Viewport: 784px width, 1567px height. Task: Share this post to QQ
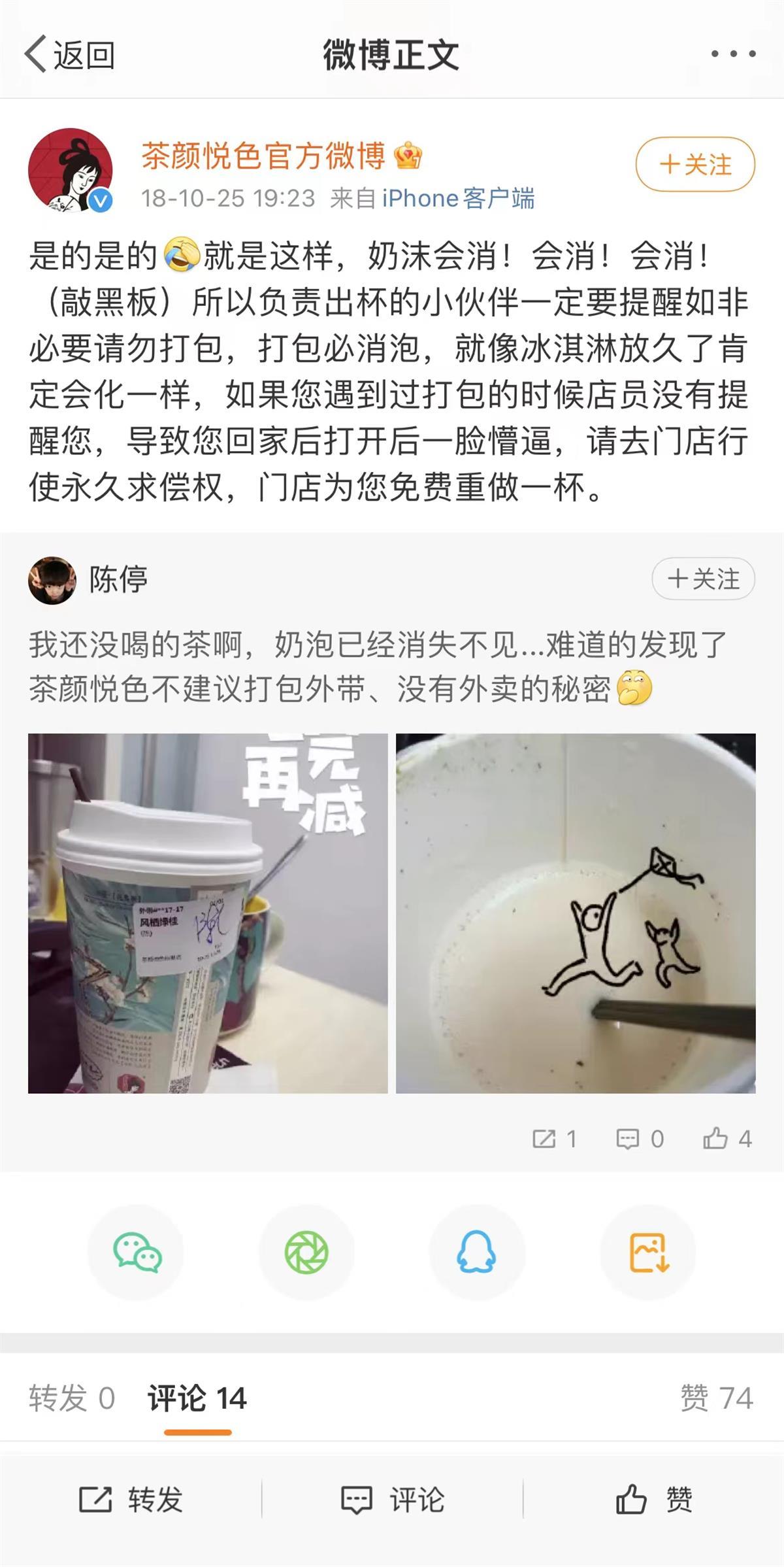(476, 1252)
